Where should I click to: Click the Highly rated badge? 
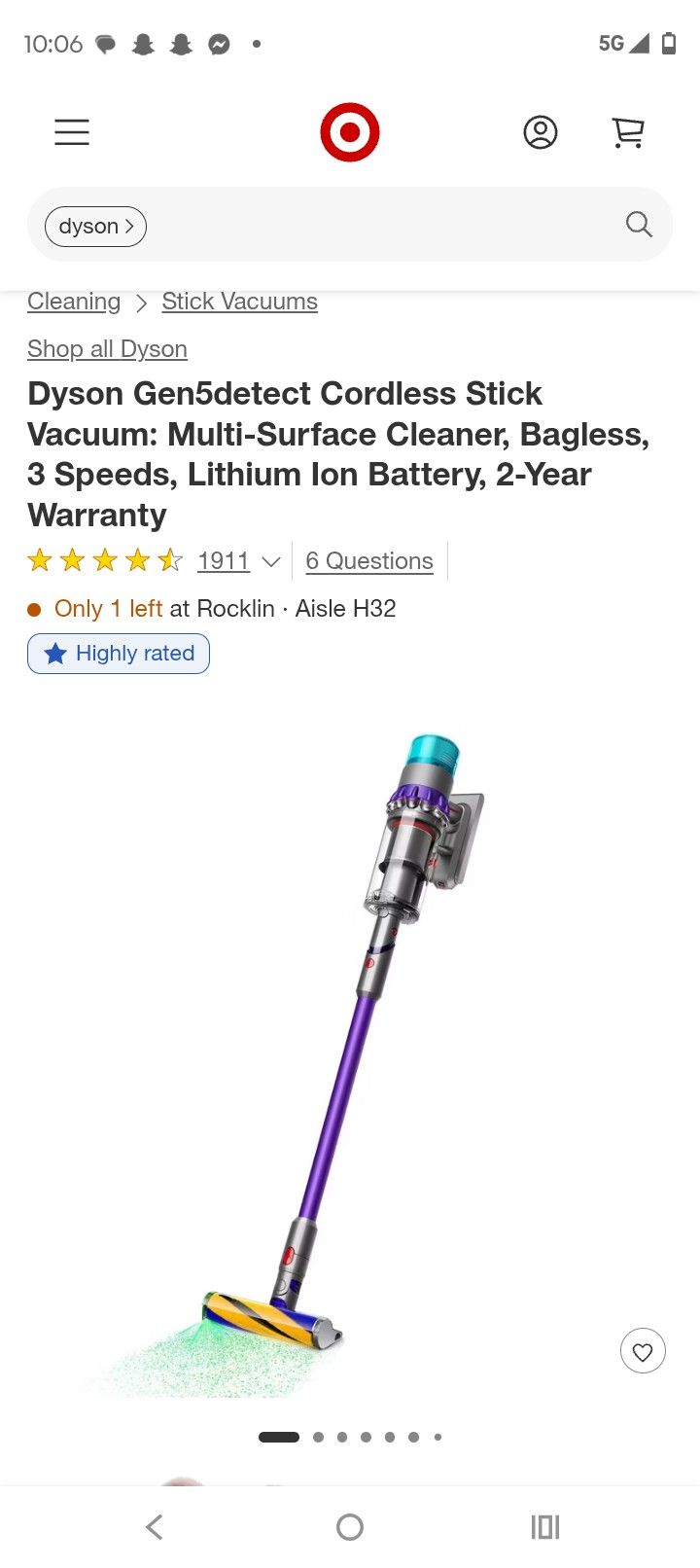point(118,653)
